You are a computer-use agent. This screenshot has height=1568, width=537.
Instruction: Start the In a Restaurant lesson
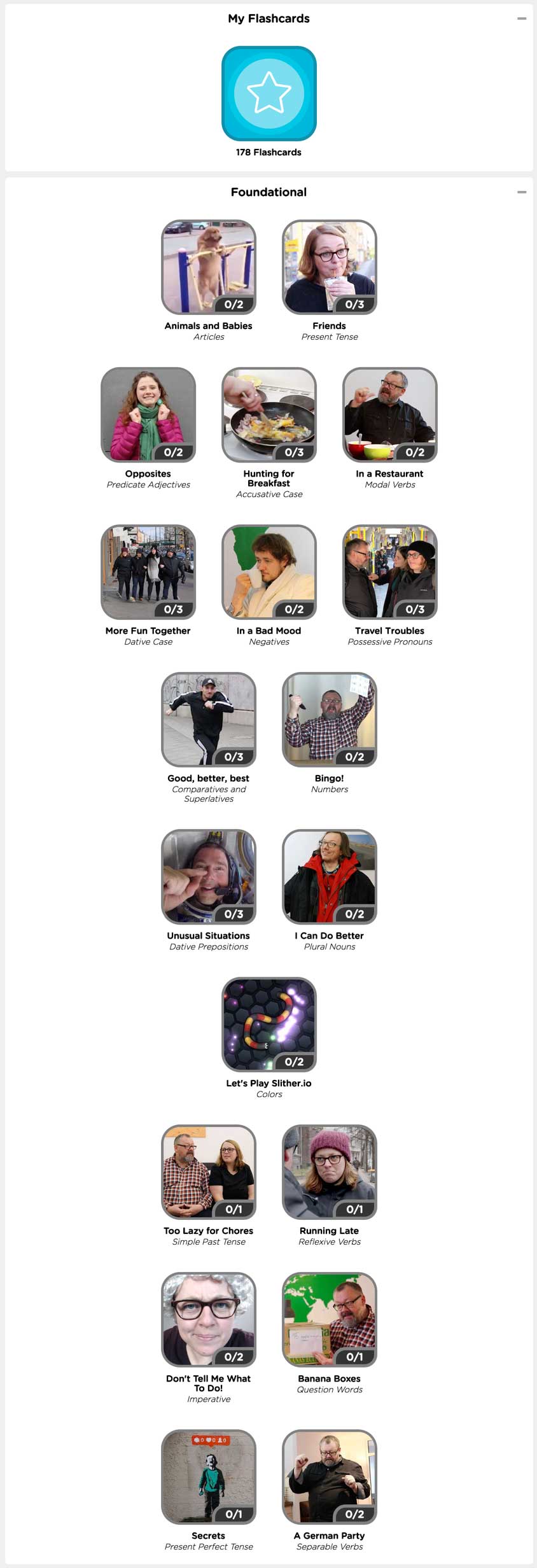(390, 415)
